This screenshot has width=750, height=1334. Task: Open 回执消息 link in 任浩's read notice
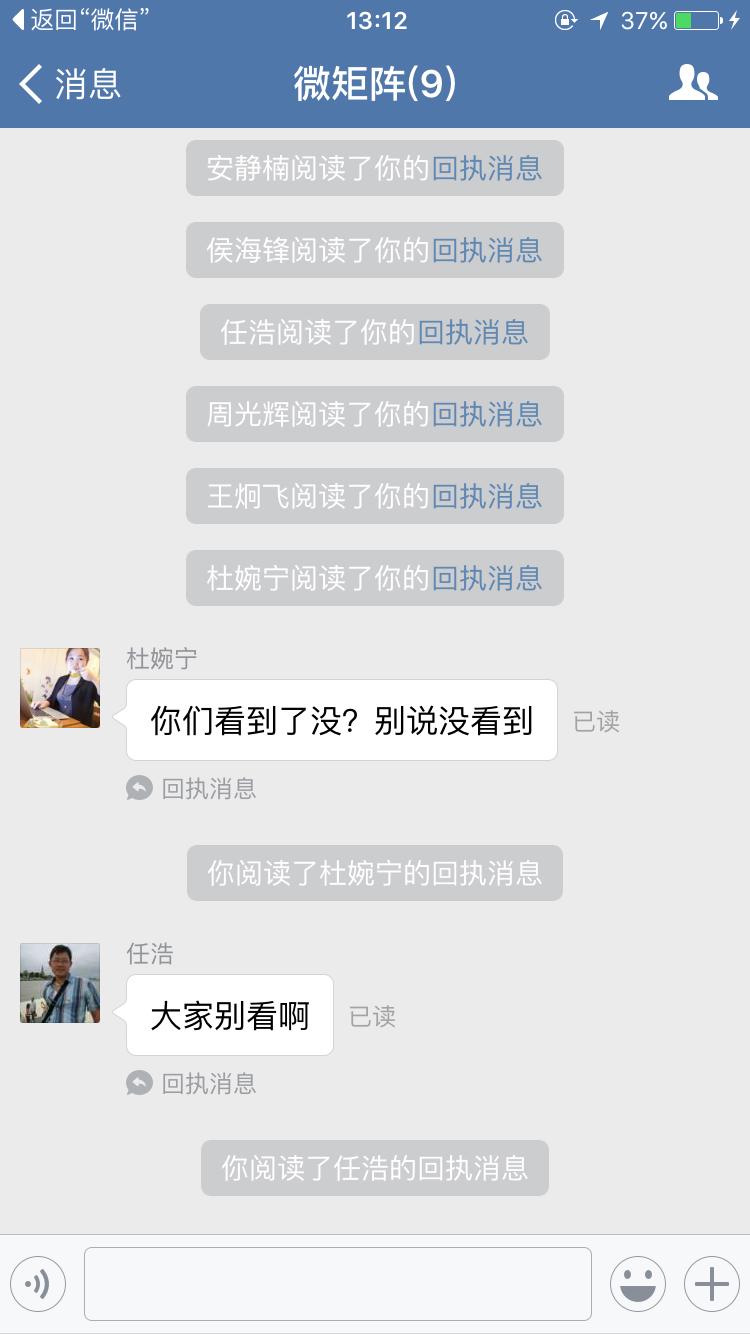(473, 332)
